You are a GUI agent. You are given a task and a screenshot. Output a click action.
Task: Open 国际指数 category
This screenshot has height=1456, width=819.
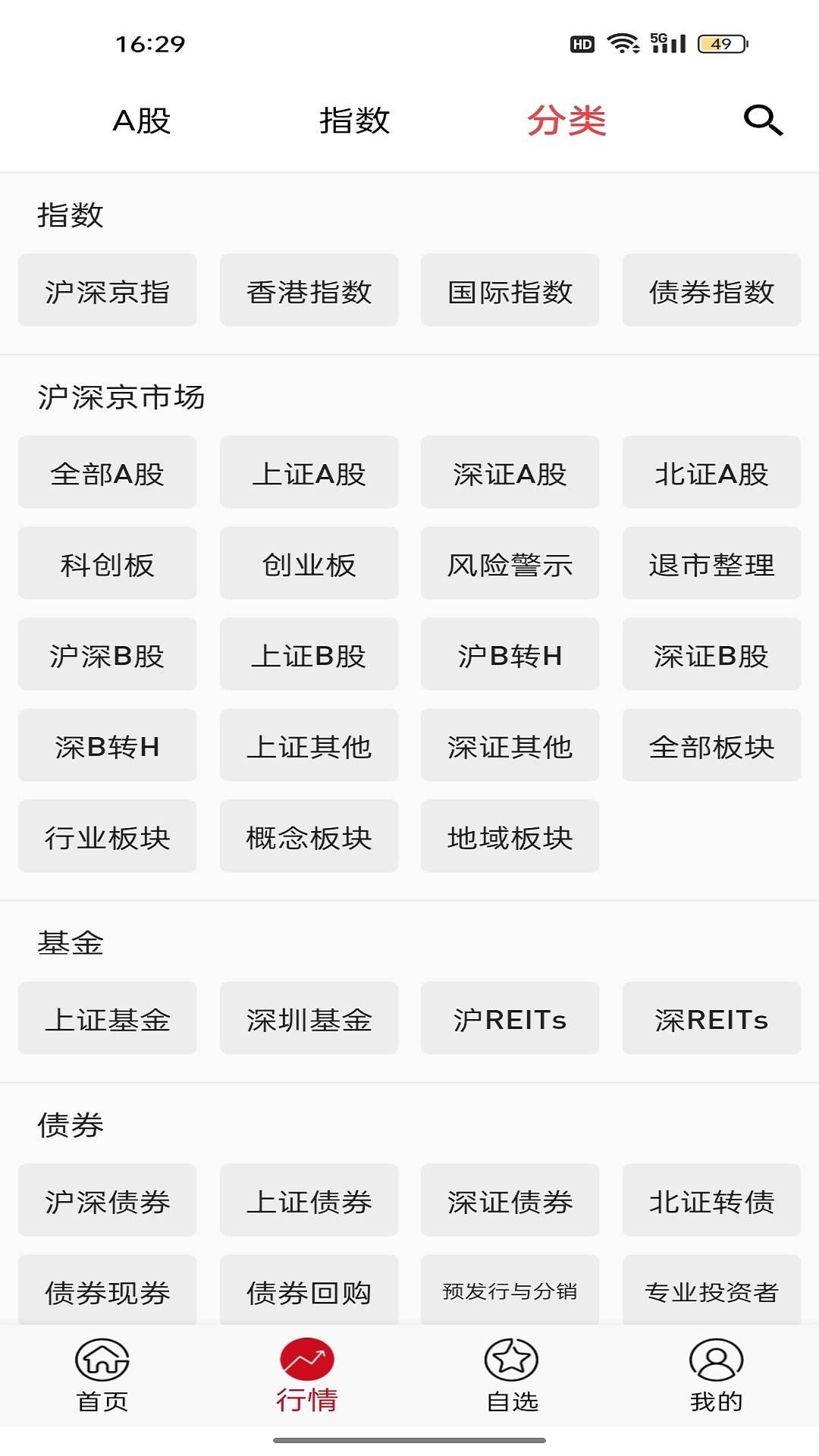510,290
